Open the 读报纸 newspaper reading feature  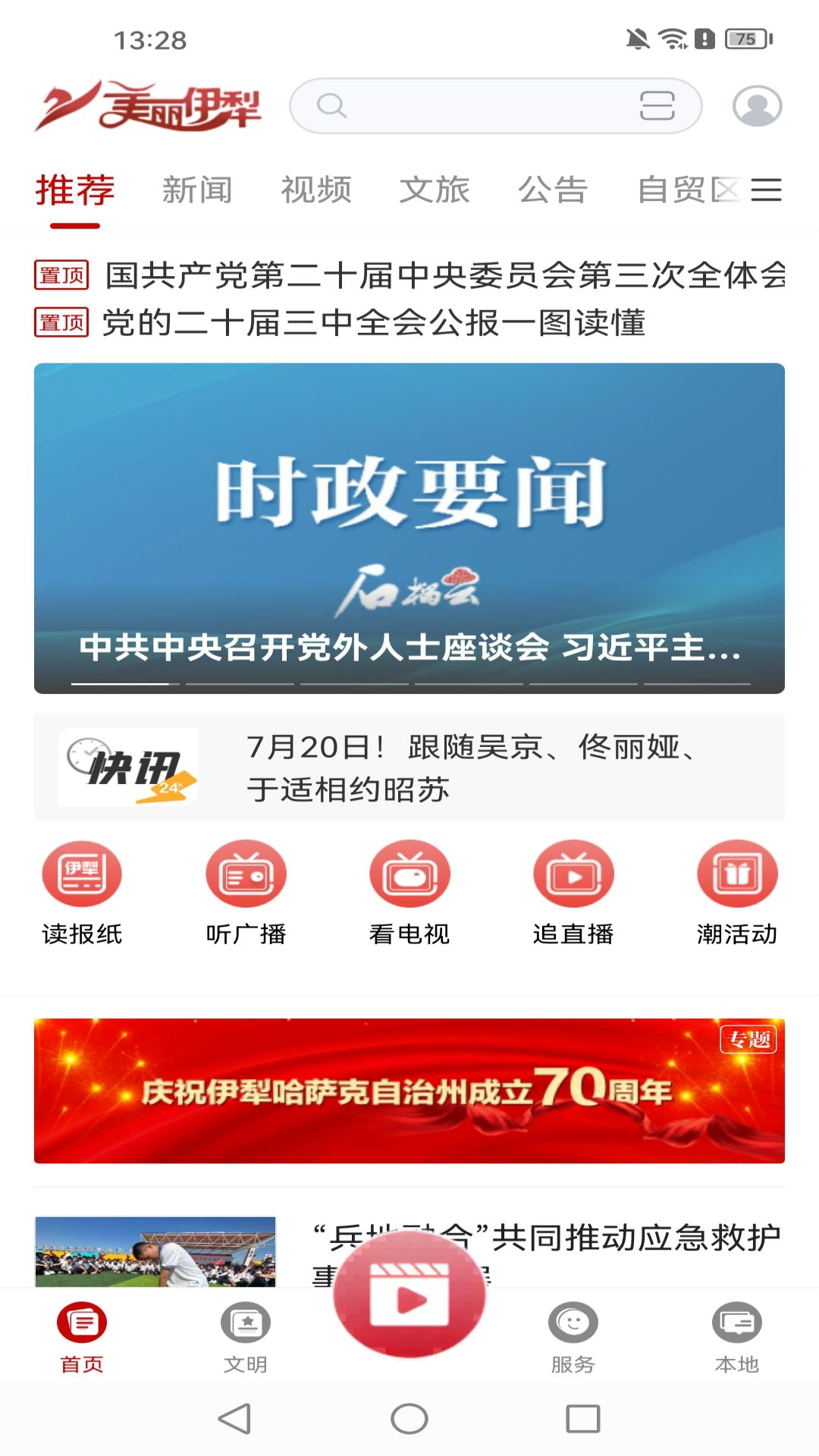[81, 891]
